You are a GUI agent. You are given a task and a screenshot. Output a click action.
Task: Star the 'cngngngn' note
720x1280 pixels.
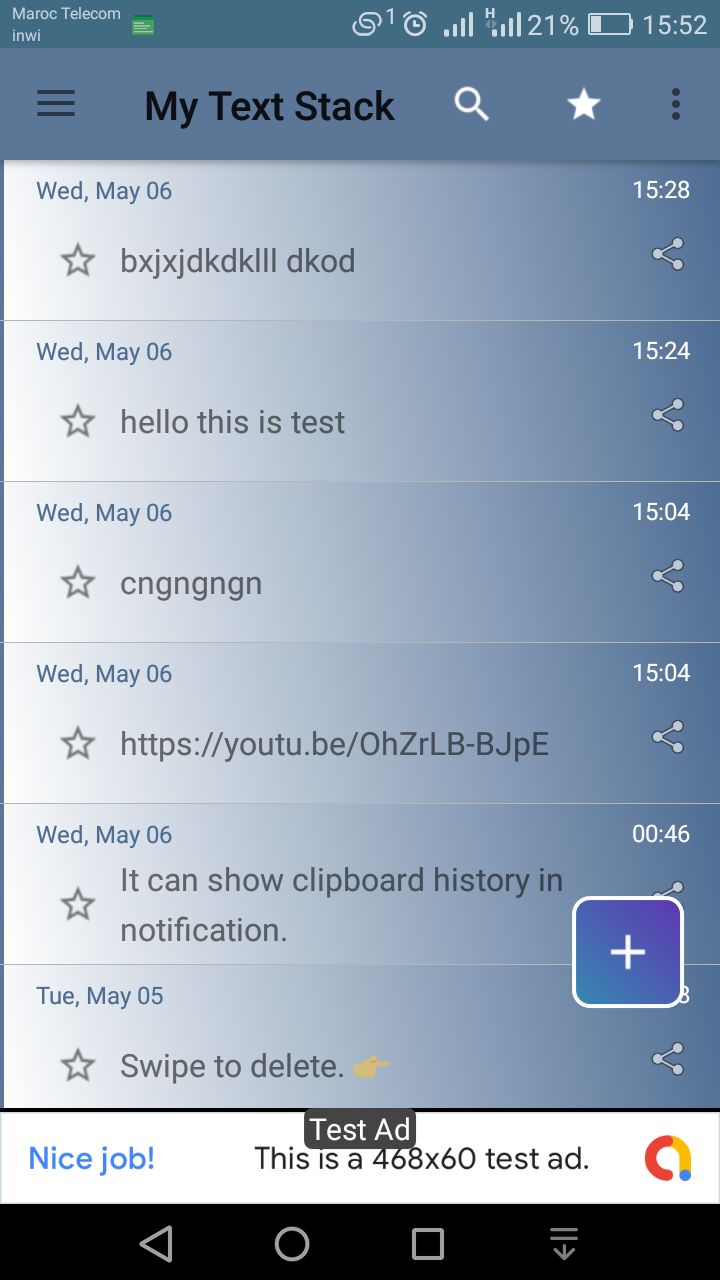(x=78, y=583)
